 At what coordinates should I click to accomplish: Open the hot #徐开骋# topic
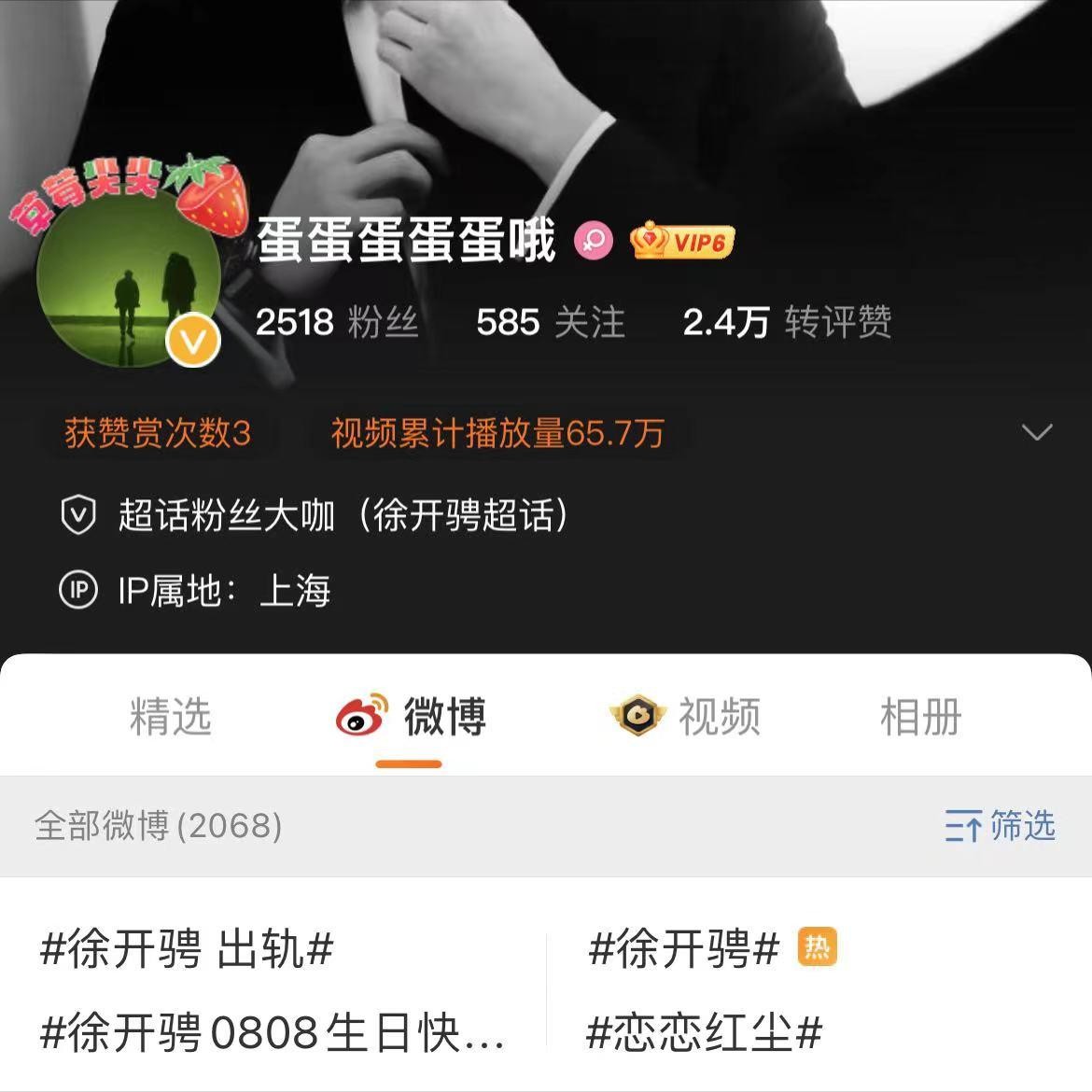click(684, 950)
